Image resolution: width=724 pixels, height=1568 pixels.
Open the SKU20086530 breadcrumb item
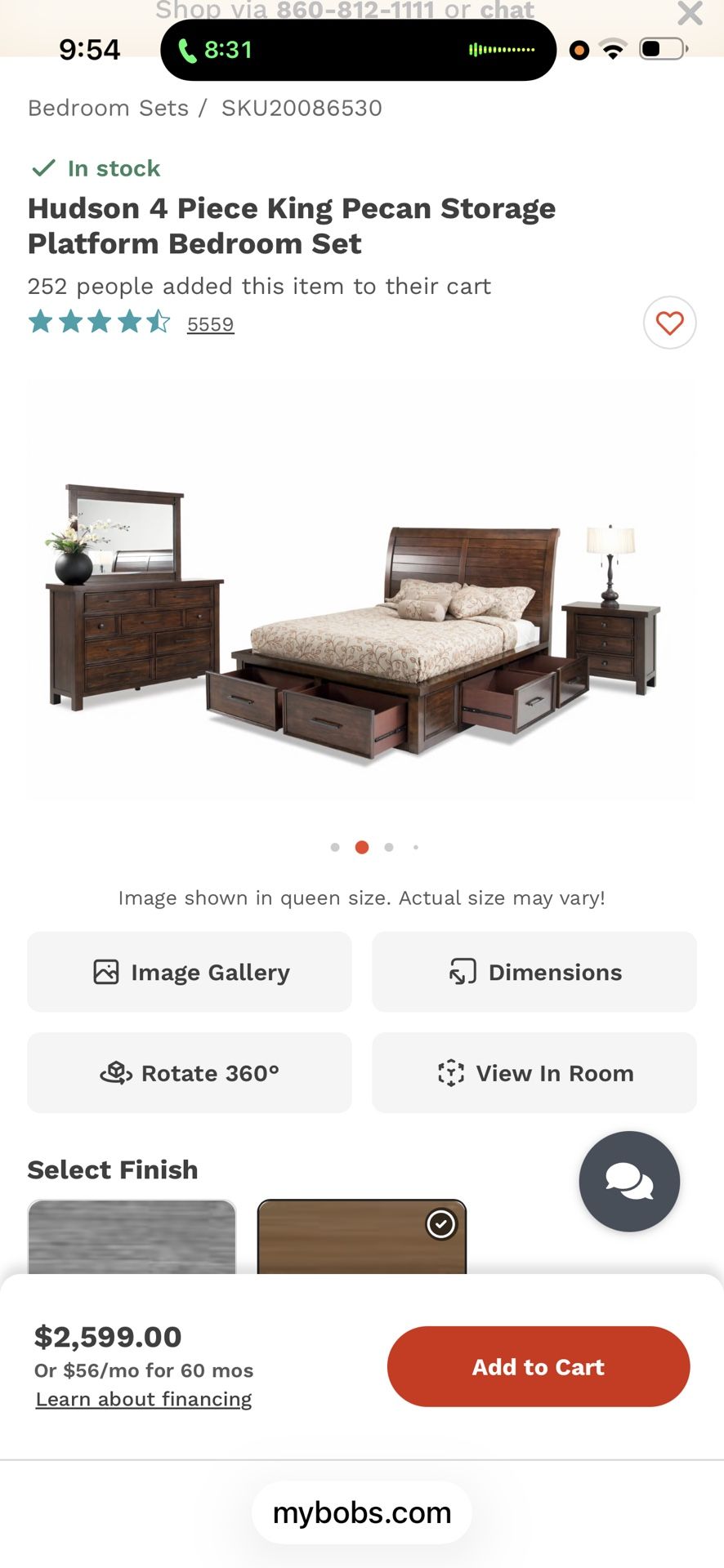[x=300, y=107]
